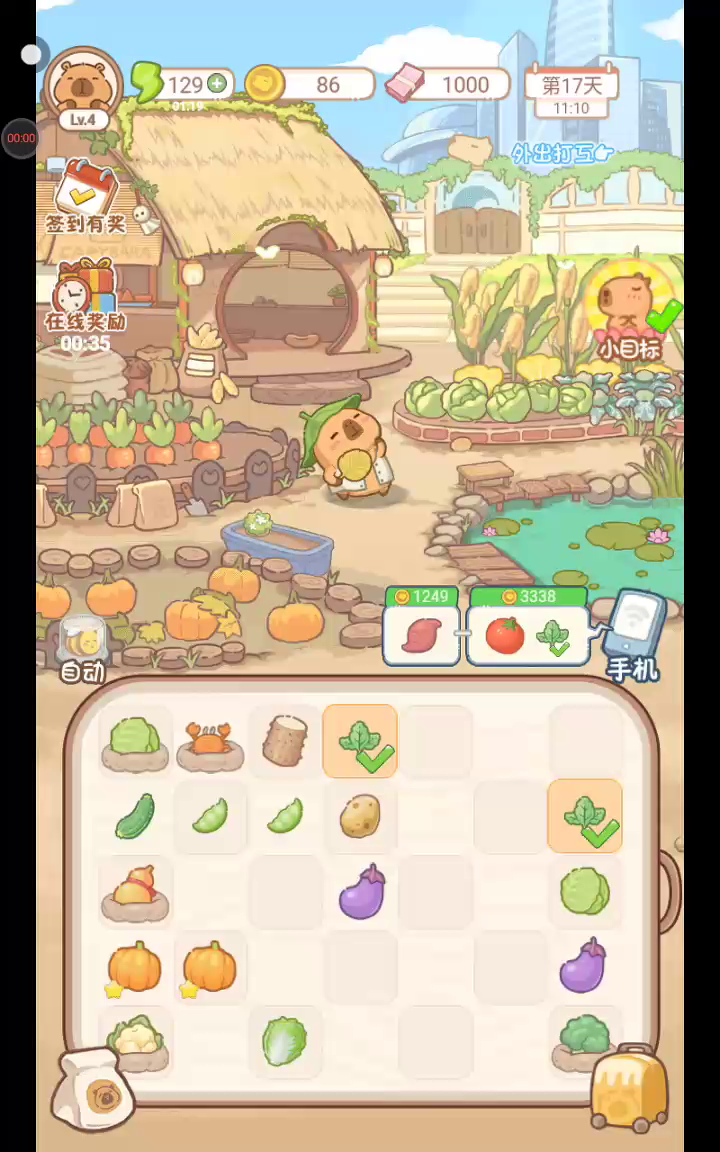This screenshot has width=720, height=1152.
Task: Tap the napa cabbage item
Action: tap(285, 1041)
